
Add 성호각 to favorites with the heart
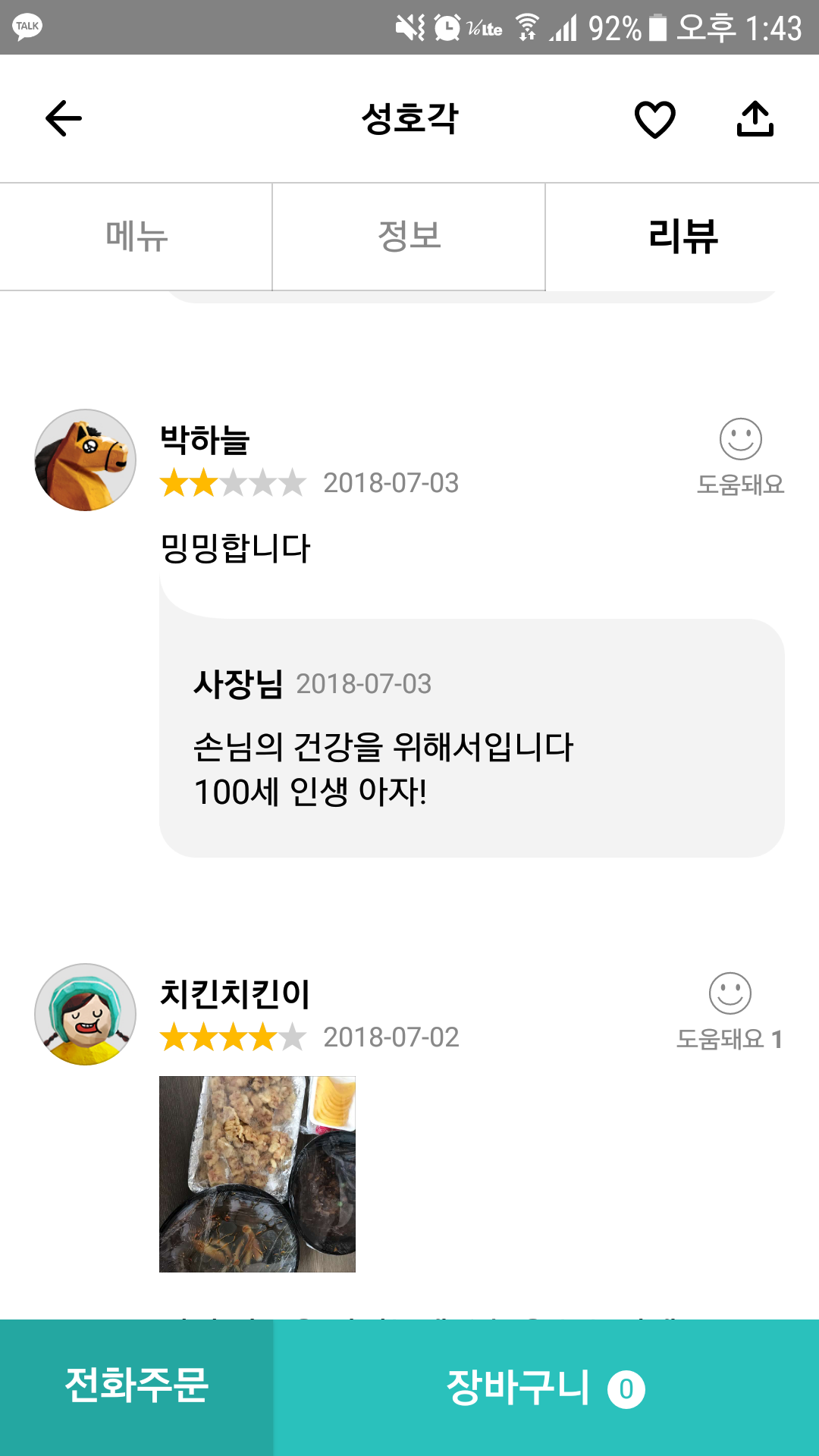coord(654,119)
